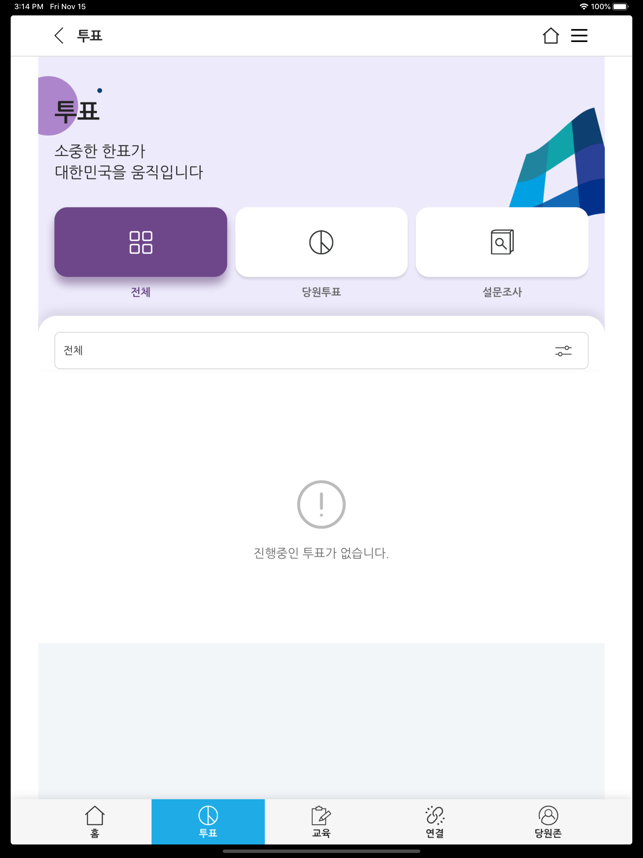The image size is (643, 858).
Task: Open the 당원존 tab
Action: [547, 822]
